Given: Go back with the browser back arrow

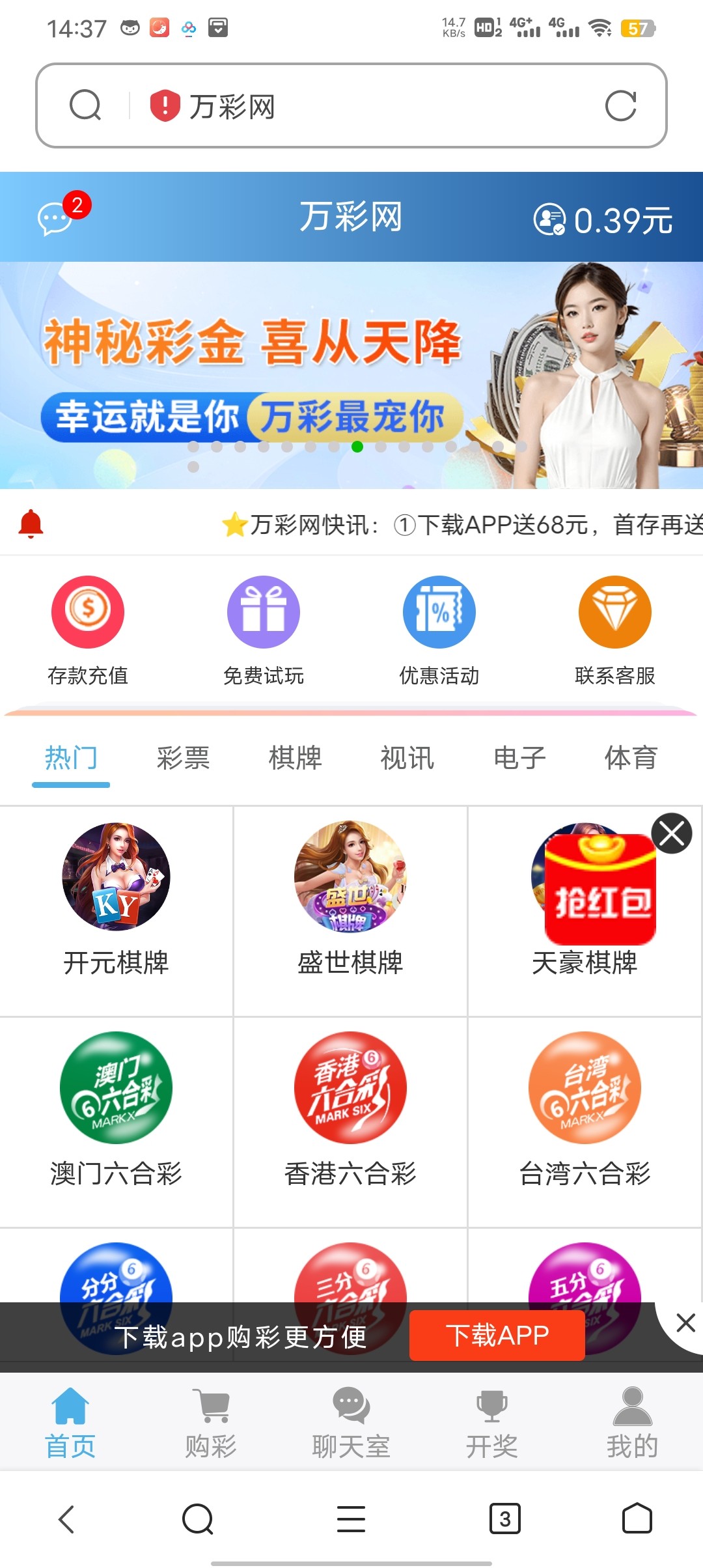Looking at the screenshot, I should pos(66,1519).
